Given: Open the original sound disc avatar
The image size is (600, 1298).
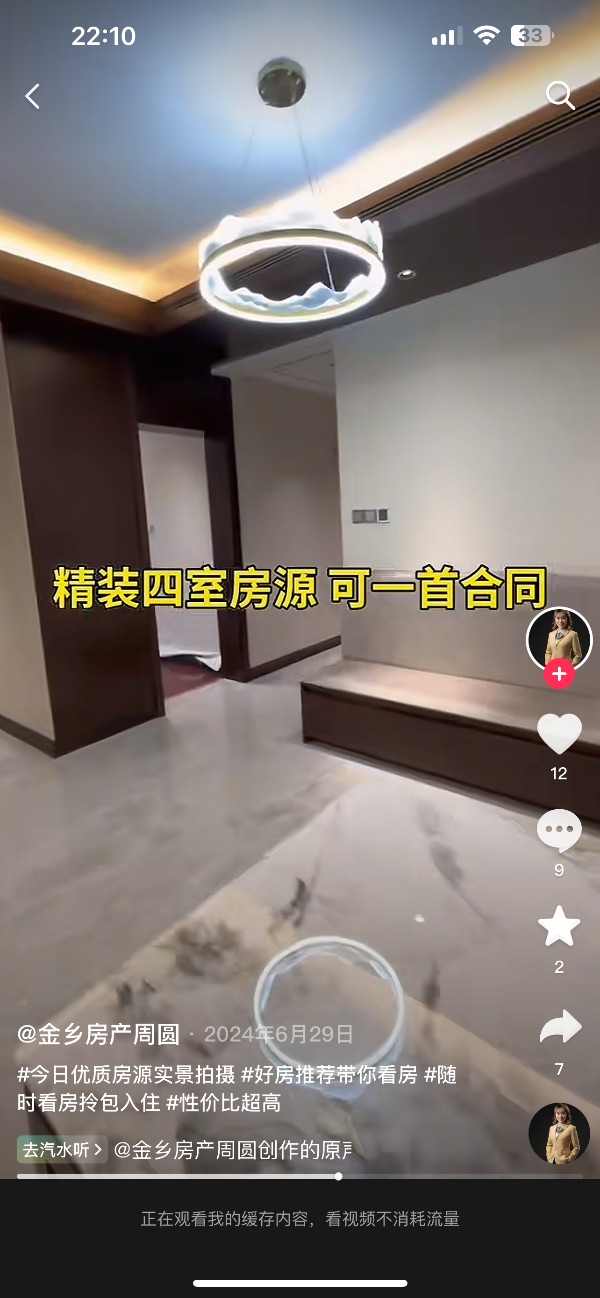Looking at the screenshot, I should coord(559,1134).
